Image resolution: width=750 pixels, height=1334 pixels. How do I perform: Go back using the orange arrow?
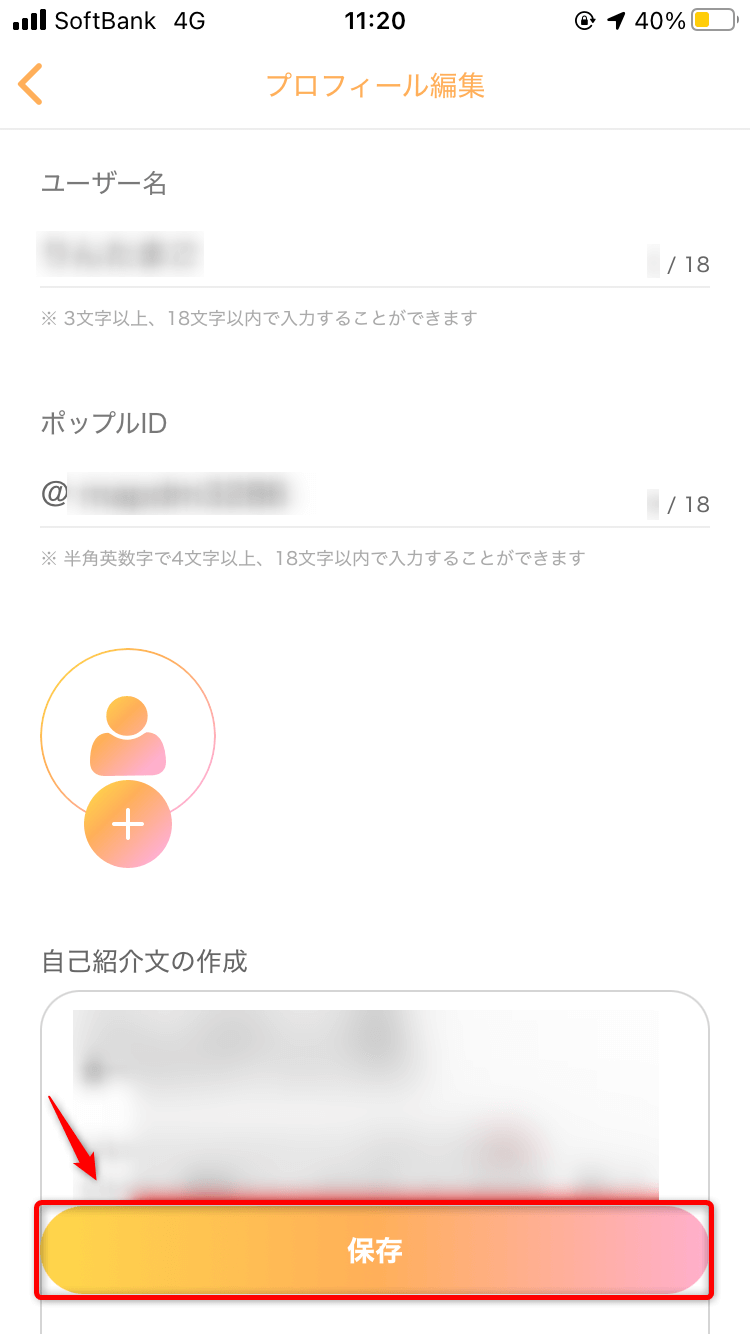click(x=31, y=85)
